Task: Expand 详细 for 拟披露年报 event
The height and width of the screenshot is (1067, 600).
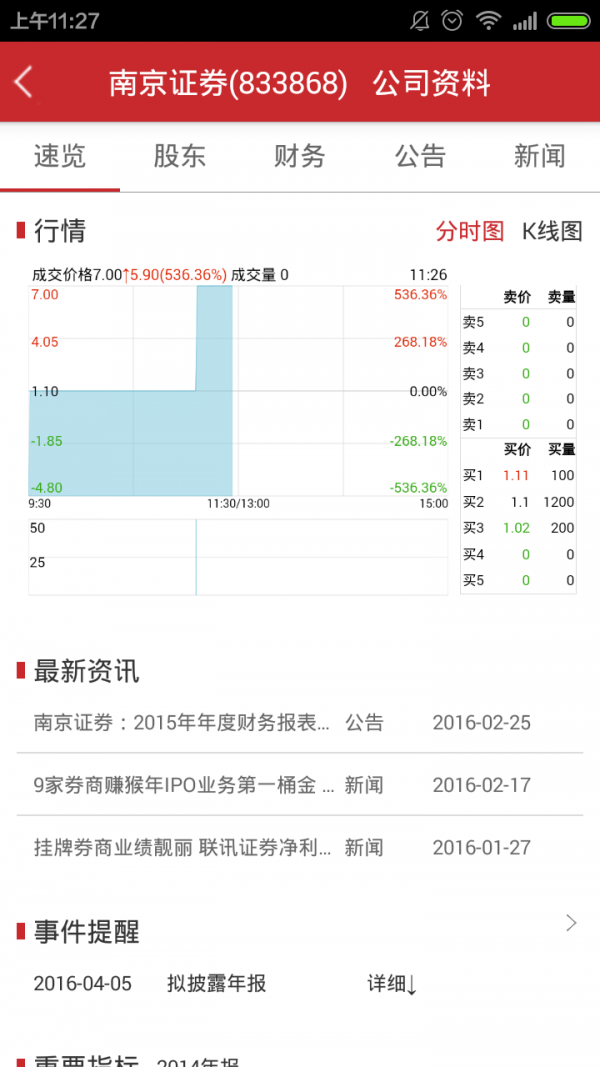Action: point(392,984)
